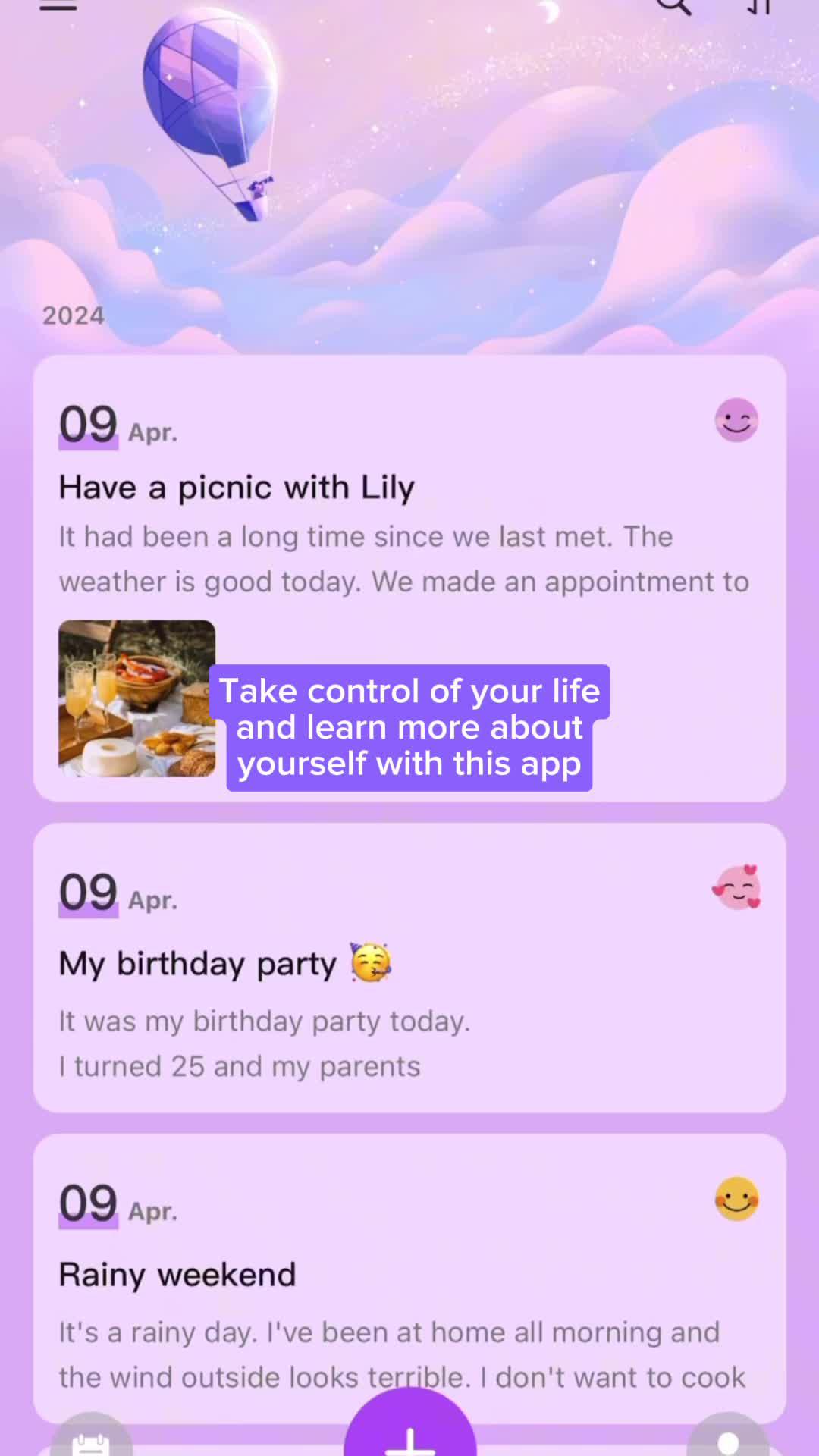Open the side navigation menu
The width and height of the screenshot is (819, 1456).
click(x=59, y=8)
